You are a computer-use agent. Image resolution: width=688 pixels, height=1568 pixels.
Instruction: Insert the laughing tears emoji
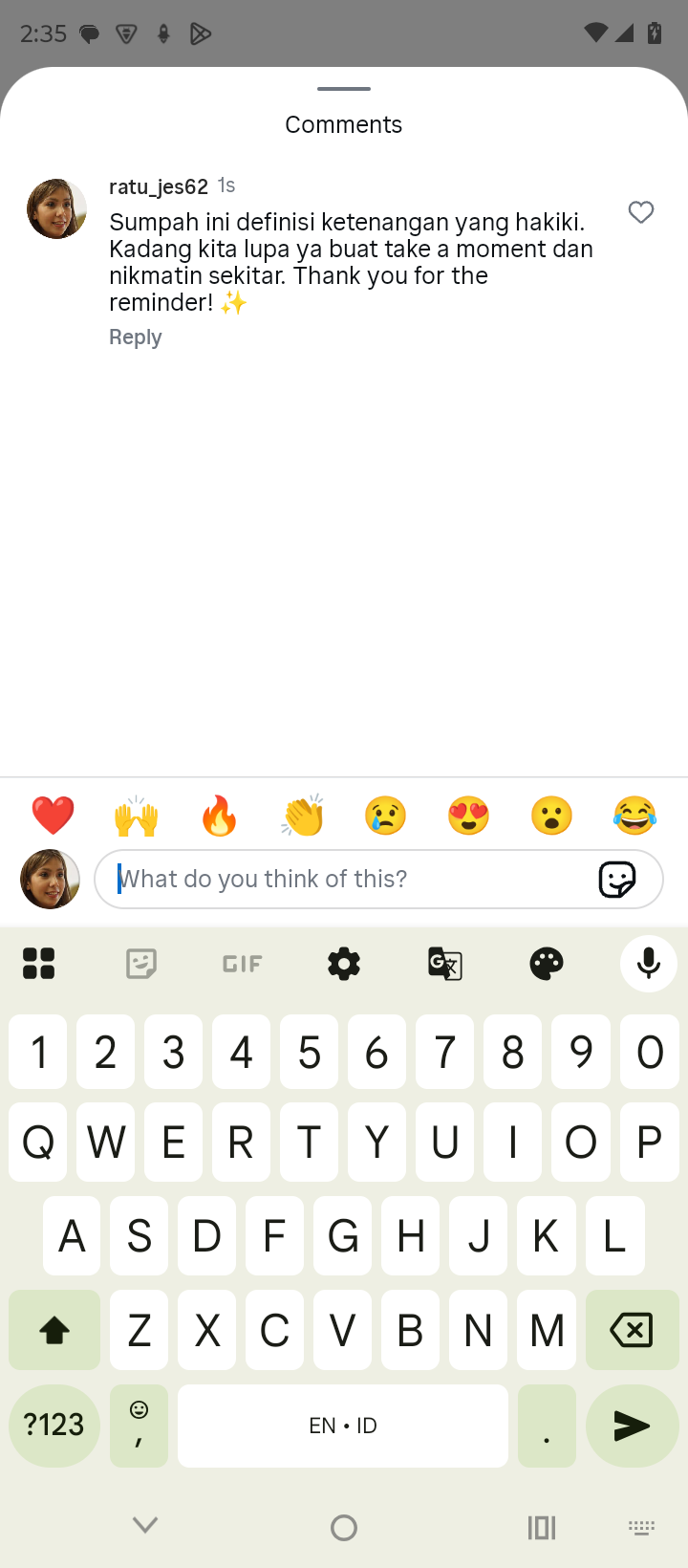click(x=634, y=816)
